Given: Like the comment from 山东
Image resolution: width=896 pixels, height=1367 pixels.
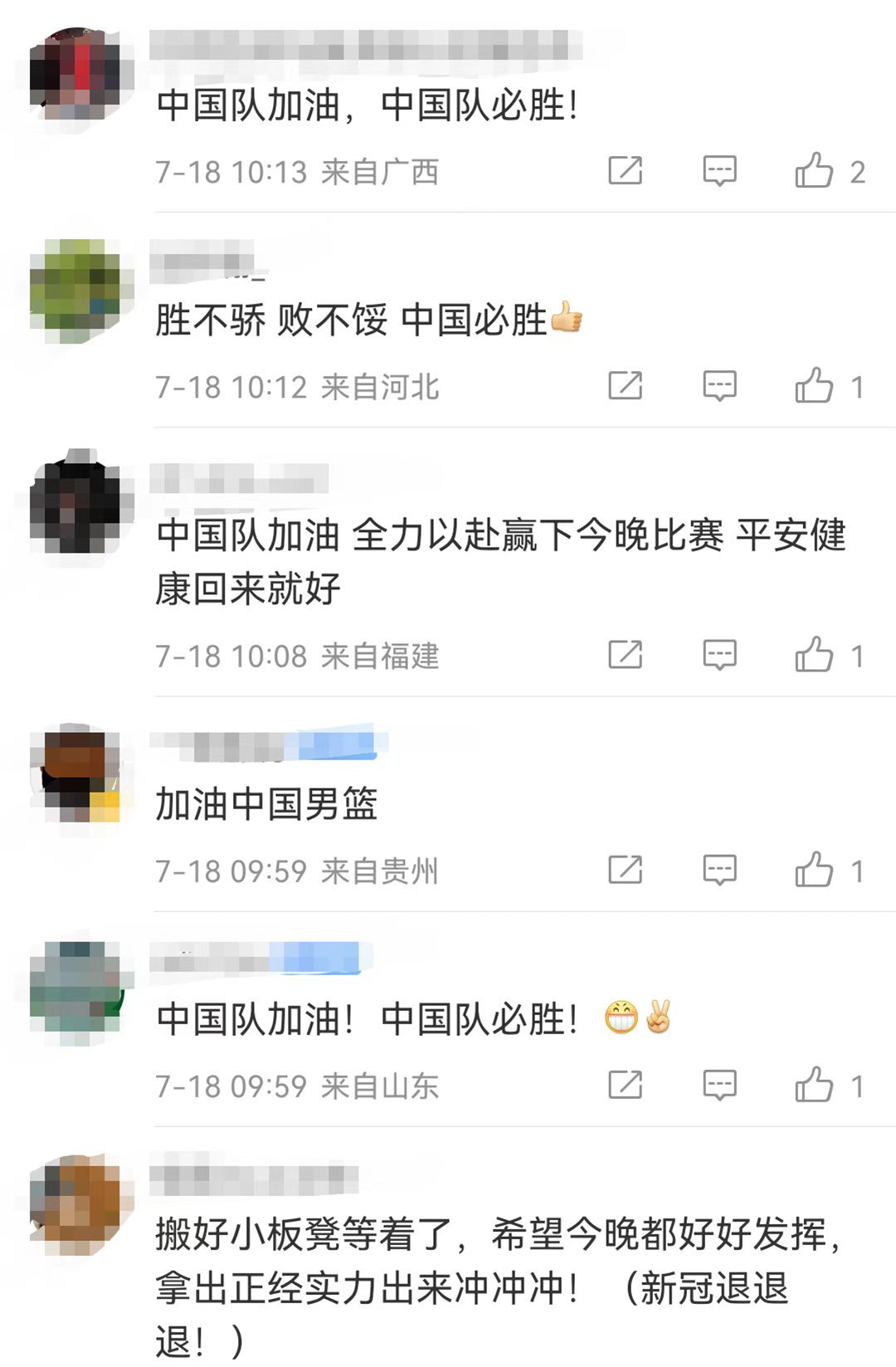Looking at the screenshot, I should [x=814, y=1085].
